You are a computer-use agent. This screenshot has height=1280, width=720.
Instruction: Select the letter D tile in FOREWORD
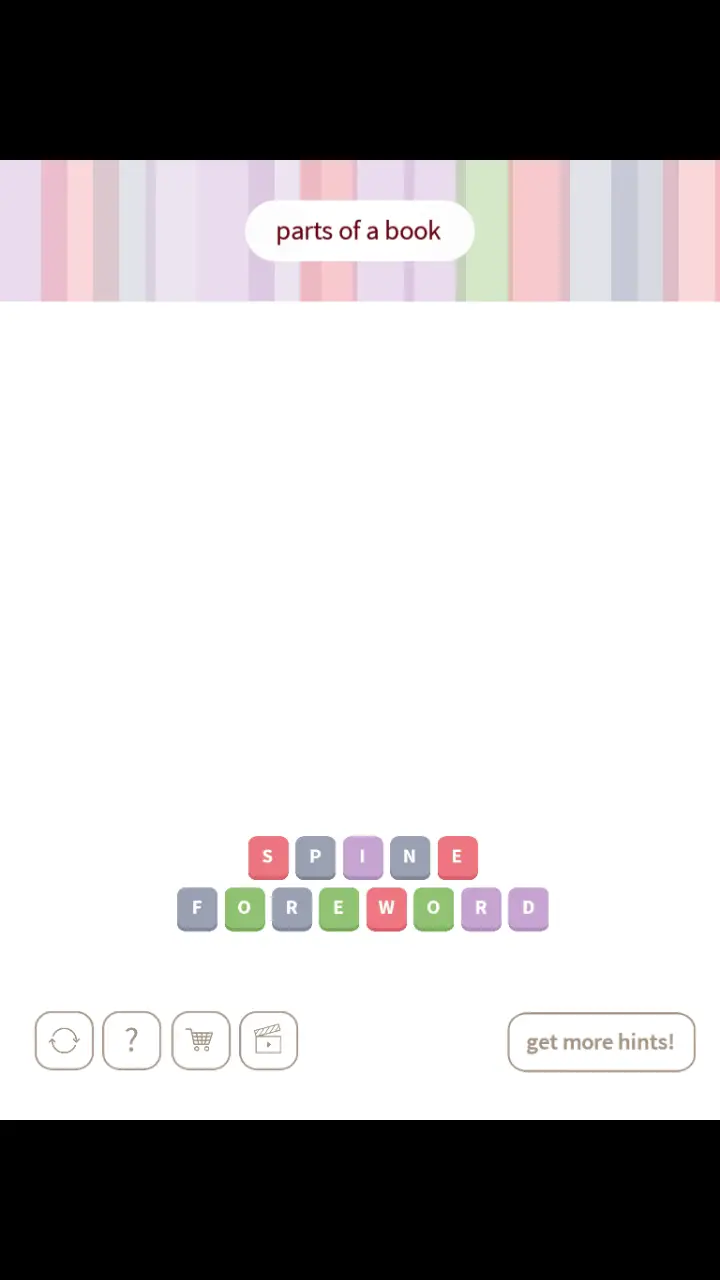point(528,909)
